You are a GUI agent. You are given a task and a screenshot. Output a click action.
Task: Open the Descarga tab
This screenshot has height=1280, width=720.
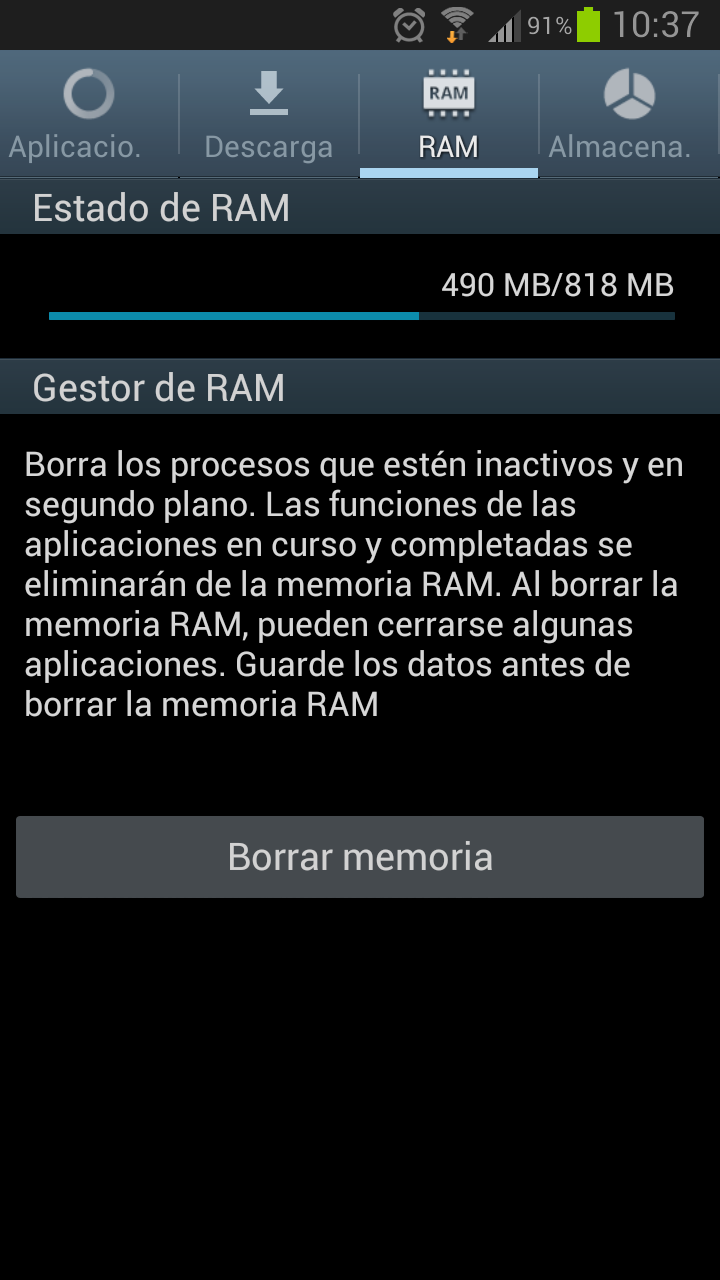[x=268, y=115]
